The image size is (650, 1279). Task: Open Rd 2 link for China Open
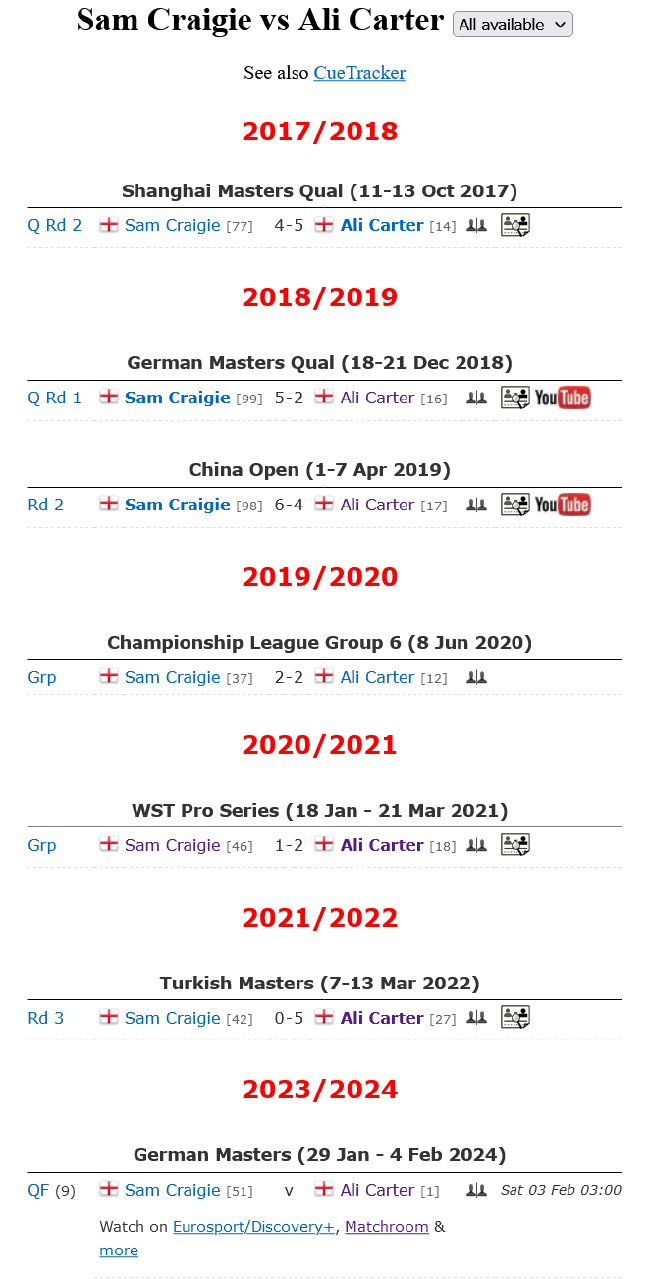46,505
